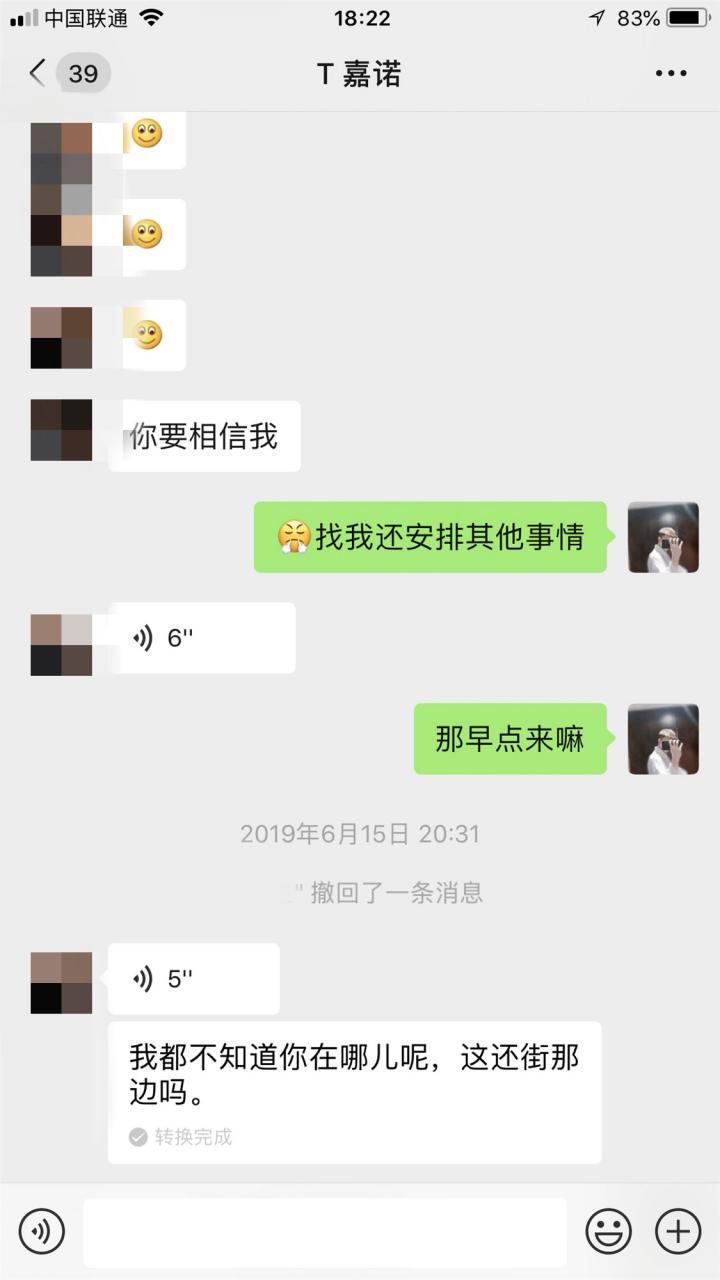Open the plus attachment menu

pyautogui.click(x=676, y=1231)
